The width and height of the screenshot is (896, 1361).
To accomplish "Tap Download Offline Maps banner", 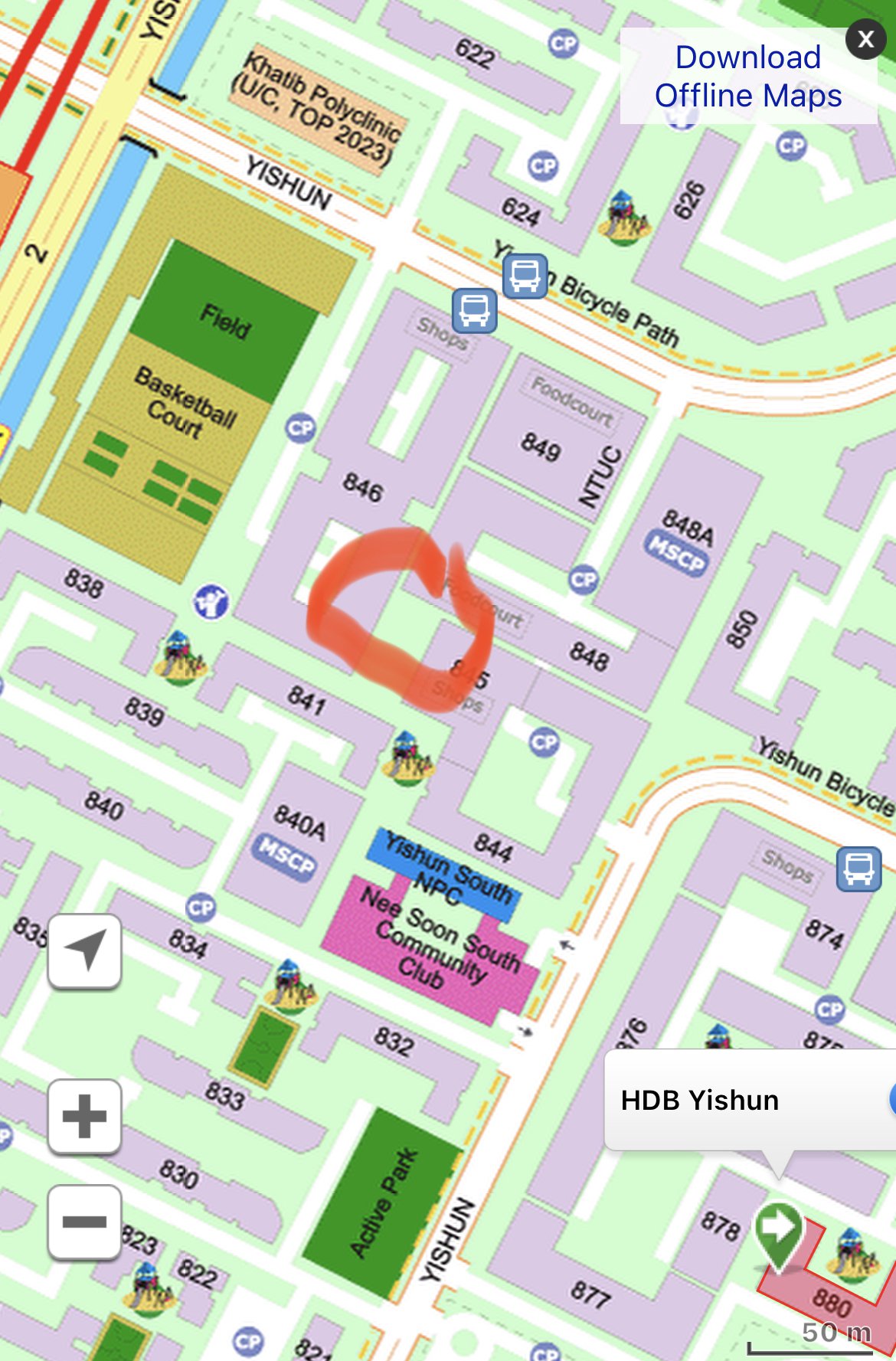I will (x=747, y=77).
